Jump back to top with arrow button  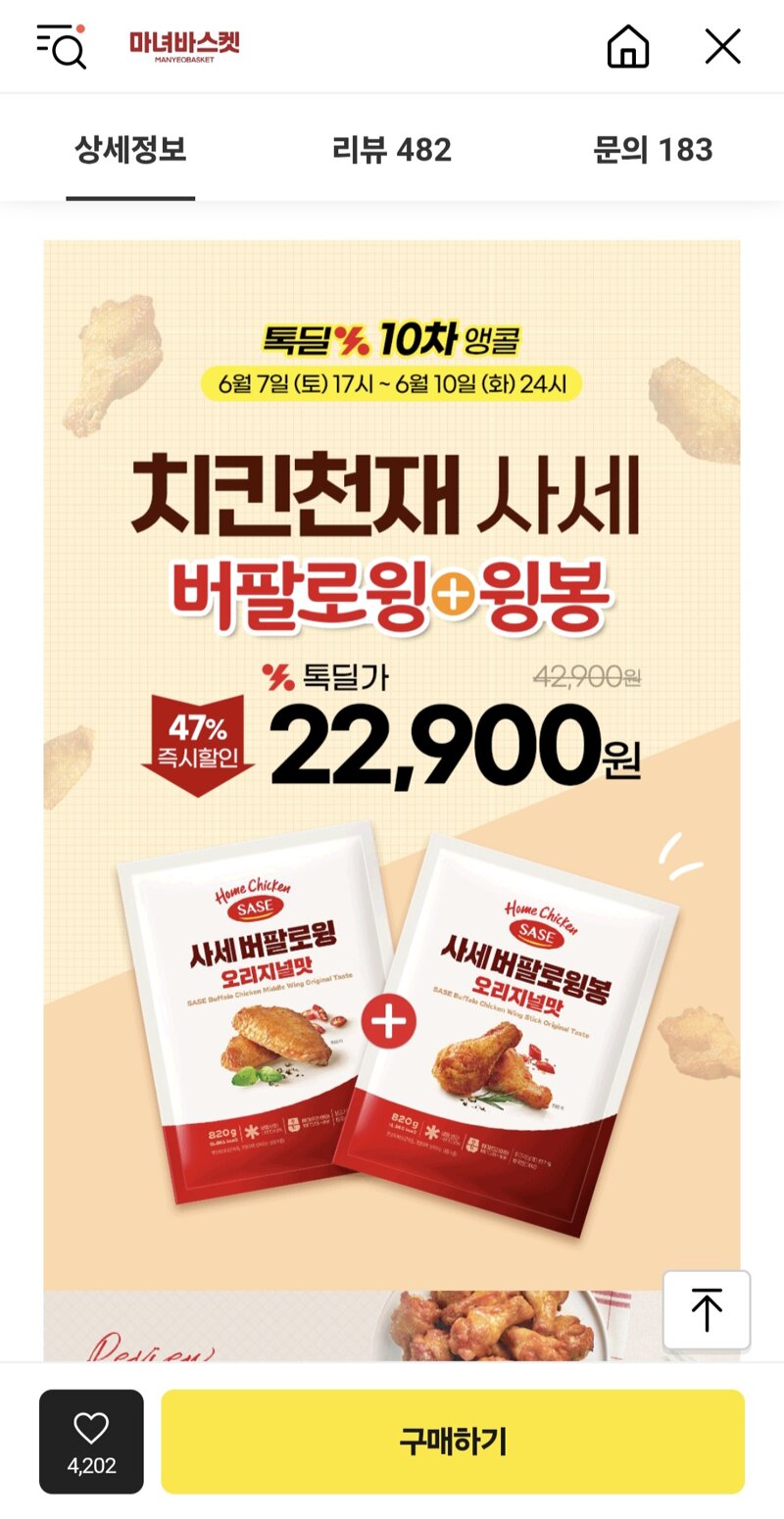point(707,1310)
